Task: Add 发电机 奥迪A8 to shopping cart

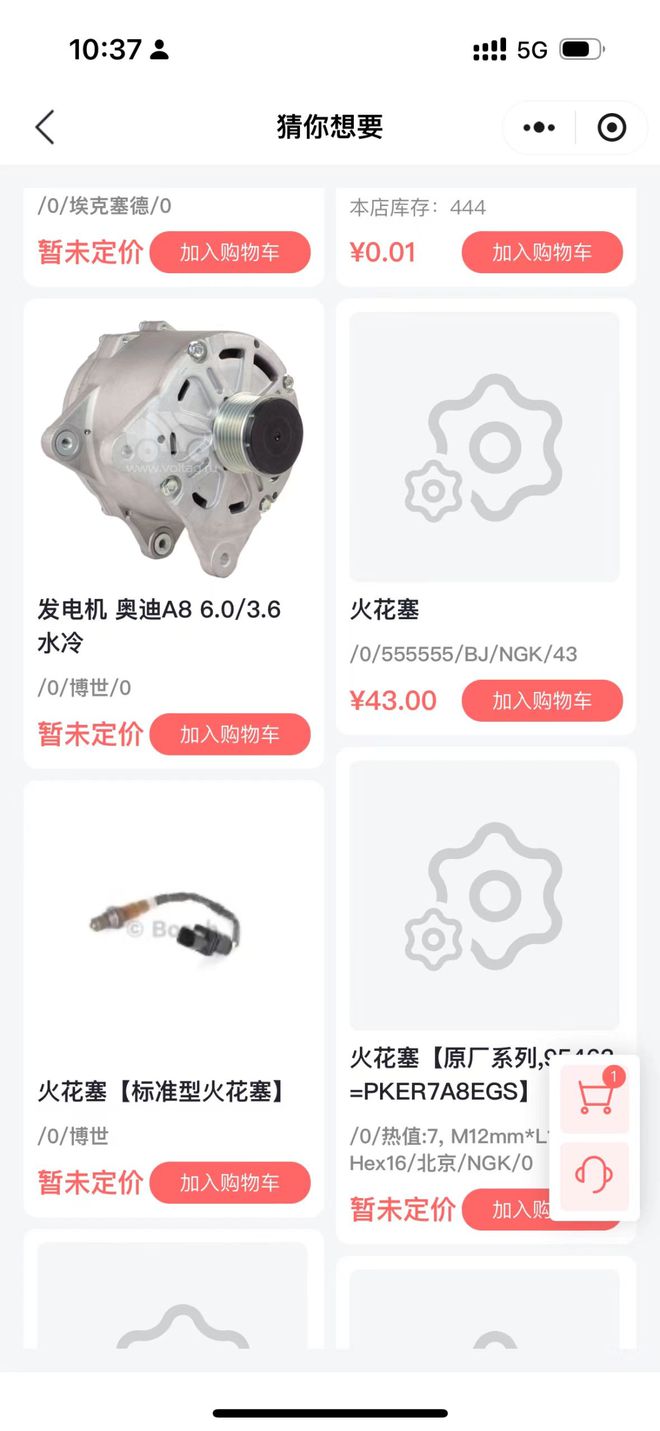Action: point(230,734)
